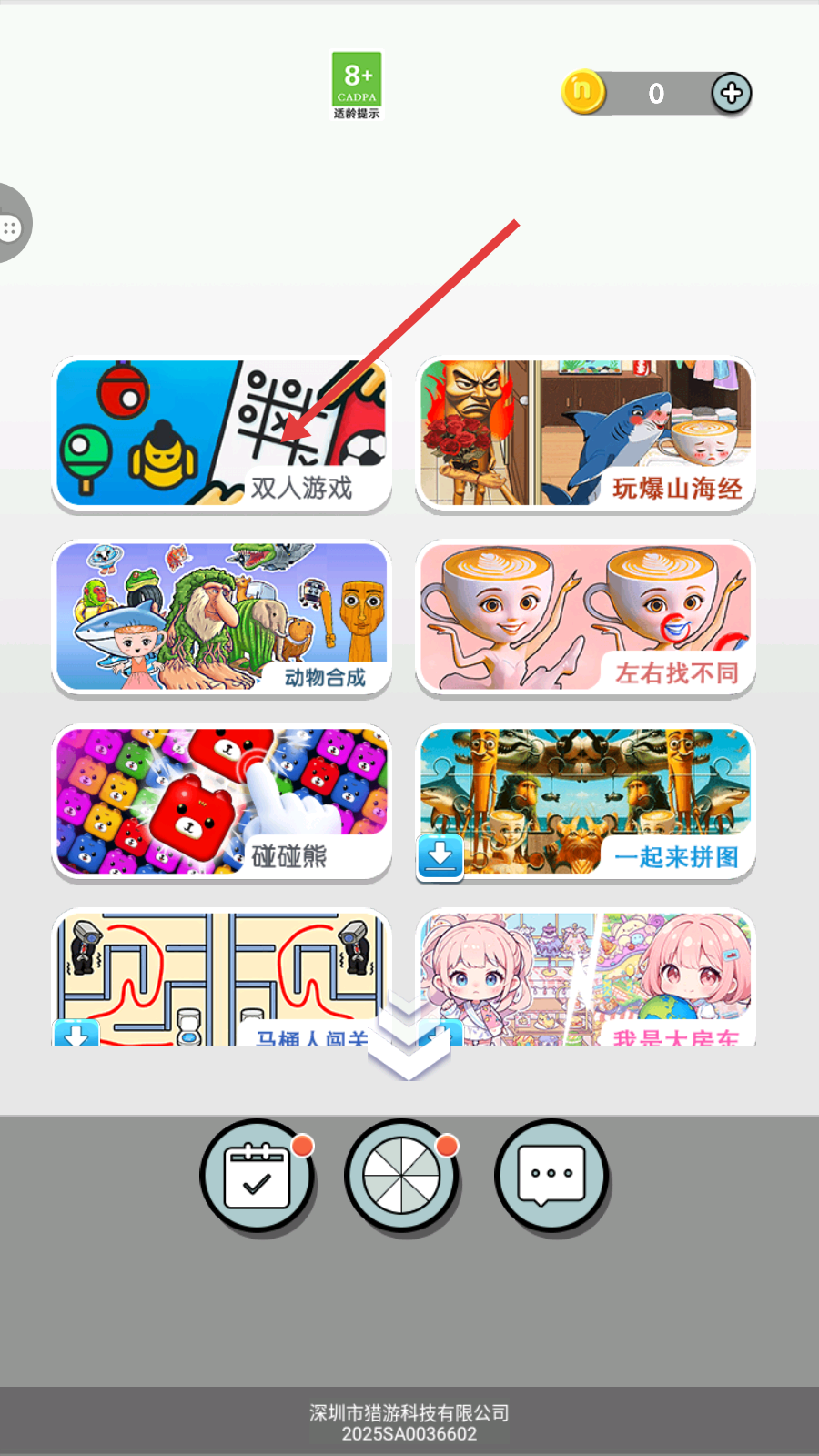Play the 左右找不同 game
The image size is (819, 1456).
click(585, 618)
